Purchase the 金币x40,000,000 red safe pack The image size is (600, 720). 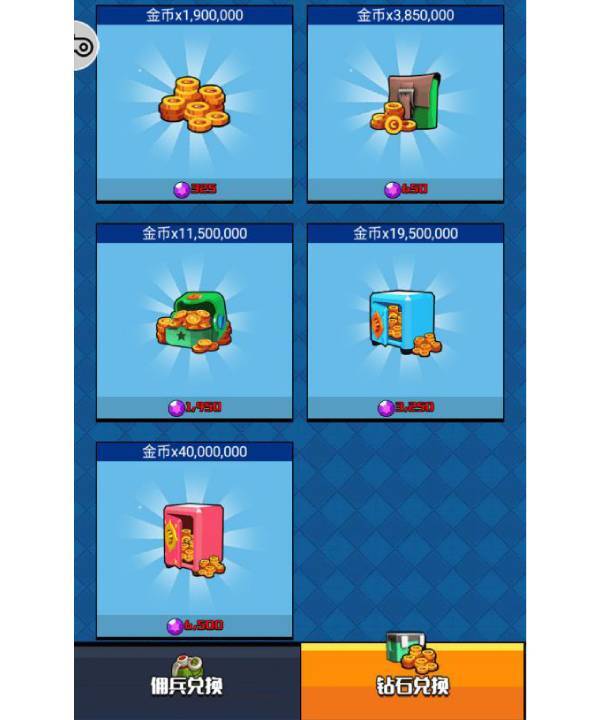pyautogui.click(x=194, y=540)
